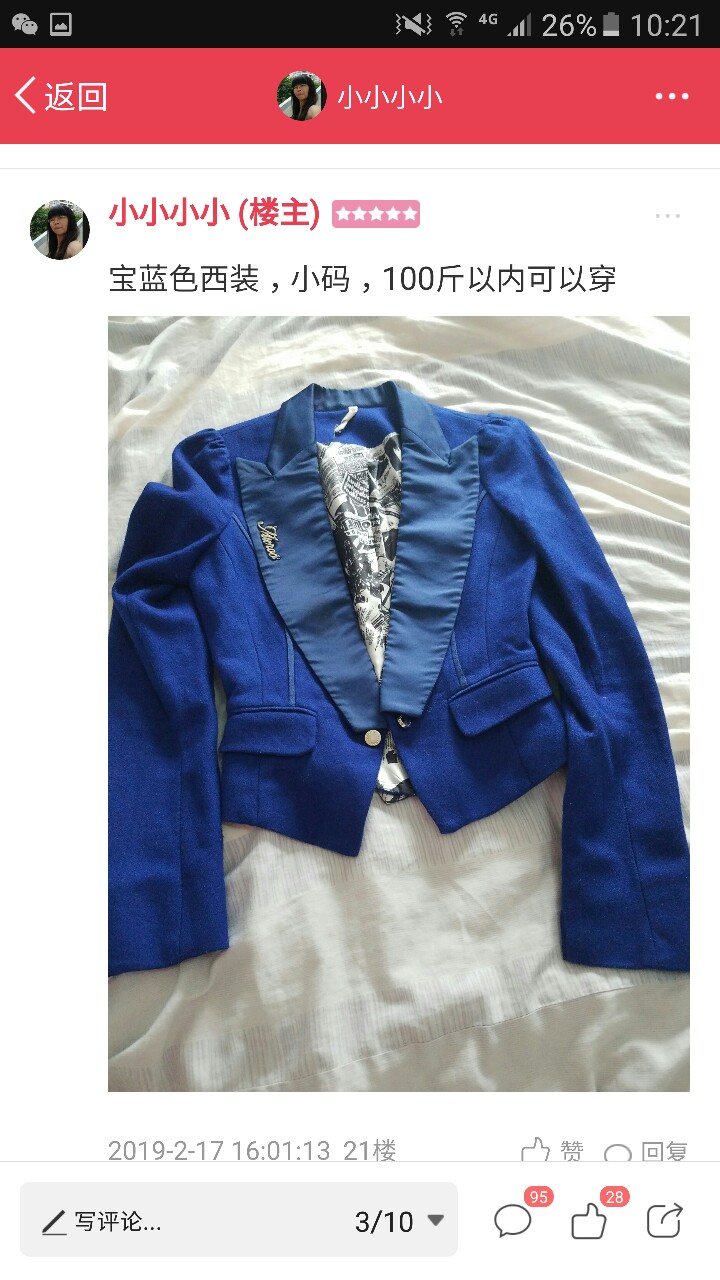Open the 3/10 page selector dropdown
Image resolution: width=720 pixels, height=1280 pixels.
coord(400,1221)
